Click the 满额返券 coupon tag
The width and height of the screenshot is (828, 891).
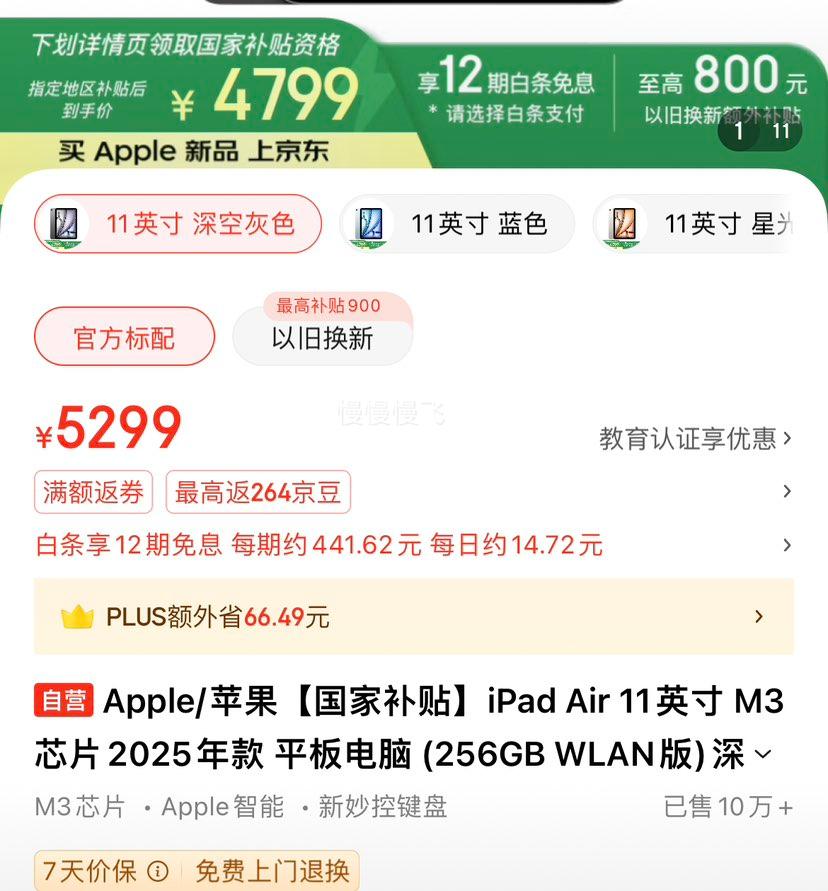(x=93, y=492)
